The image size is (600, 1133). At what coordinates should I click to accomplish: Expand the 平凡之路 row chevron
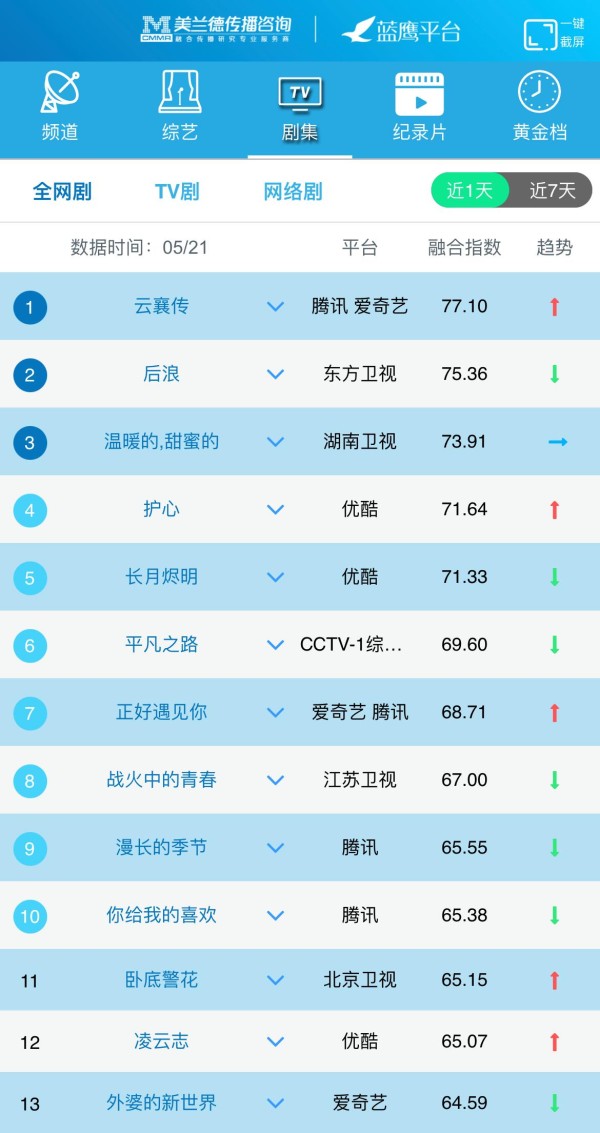pyautogui.click(x=275, y=645)
